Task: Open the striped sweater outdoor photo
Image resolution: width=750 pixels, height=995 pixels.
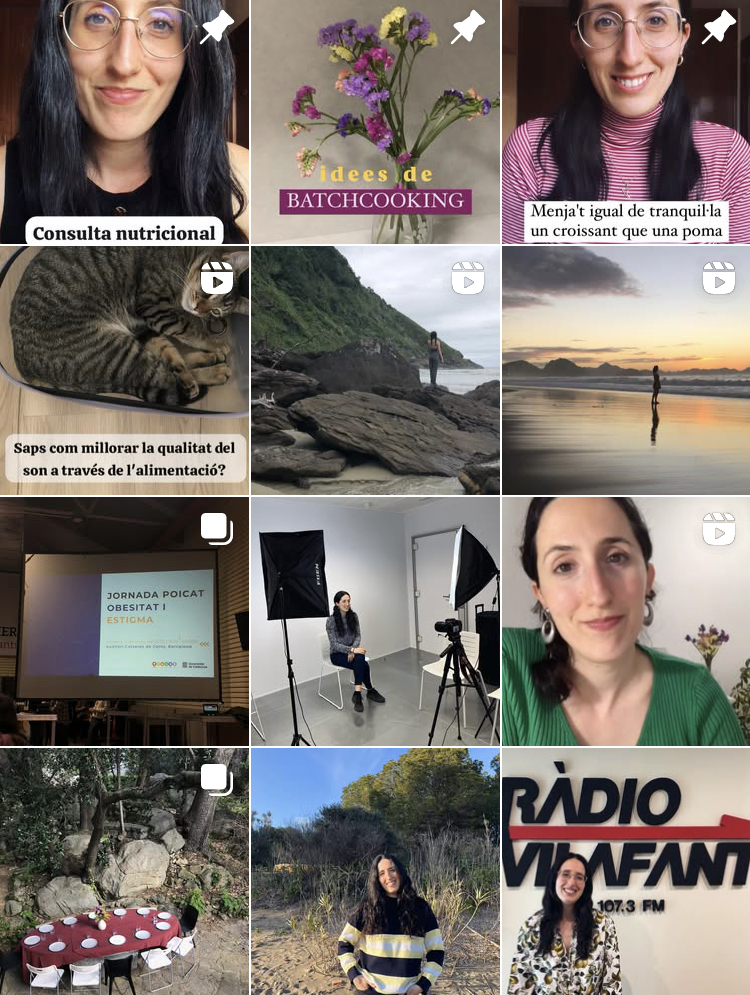Action: pos(375,871)
